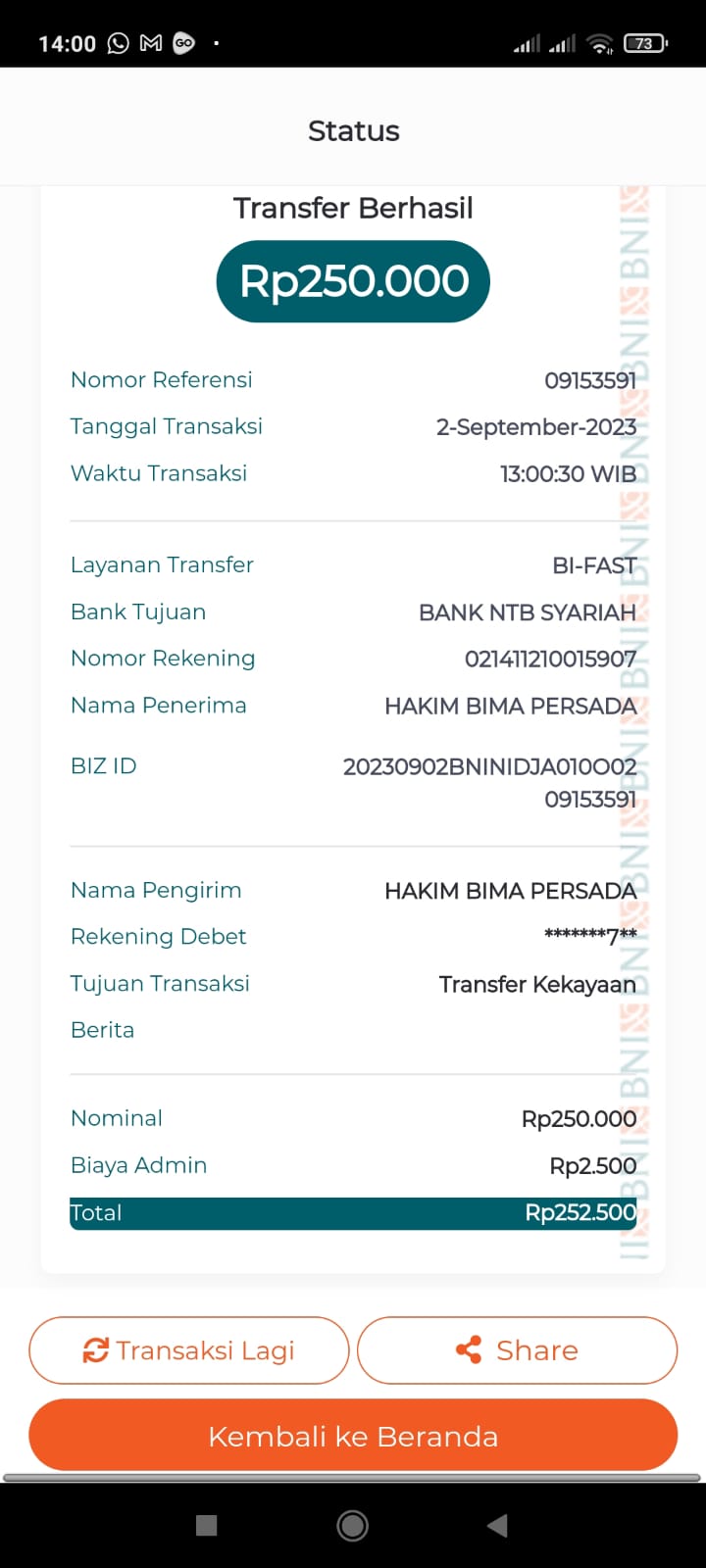Viewport: 706px width, 1568px height.
Task: Tap the system back button
Action: (x=497, y=1525)
